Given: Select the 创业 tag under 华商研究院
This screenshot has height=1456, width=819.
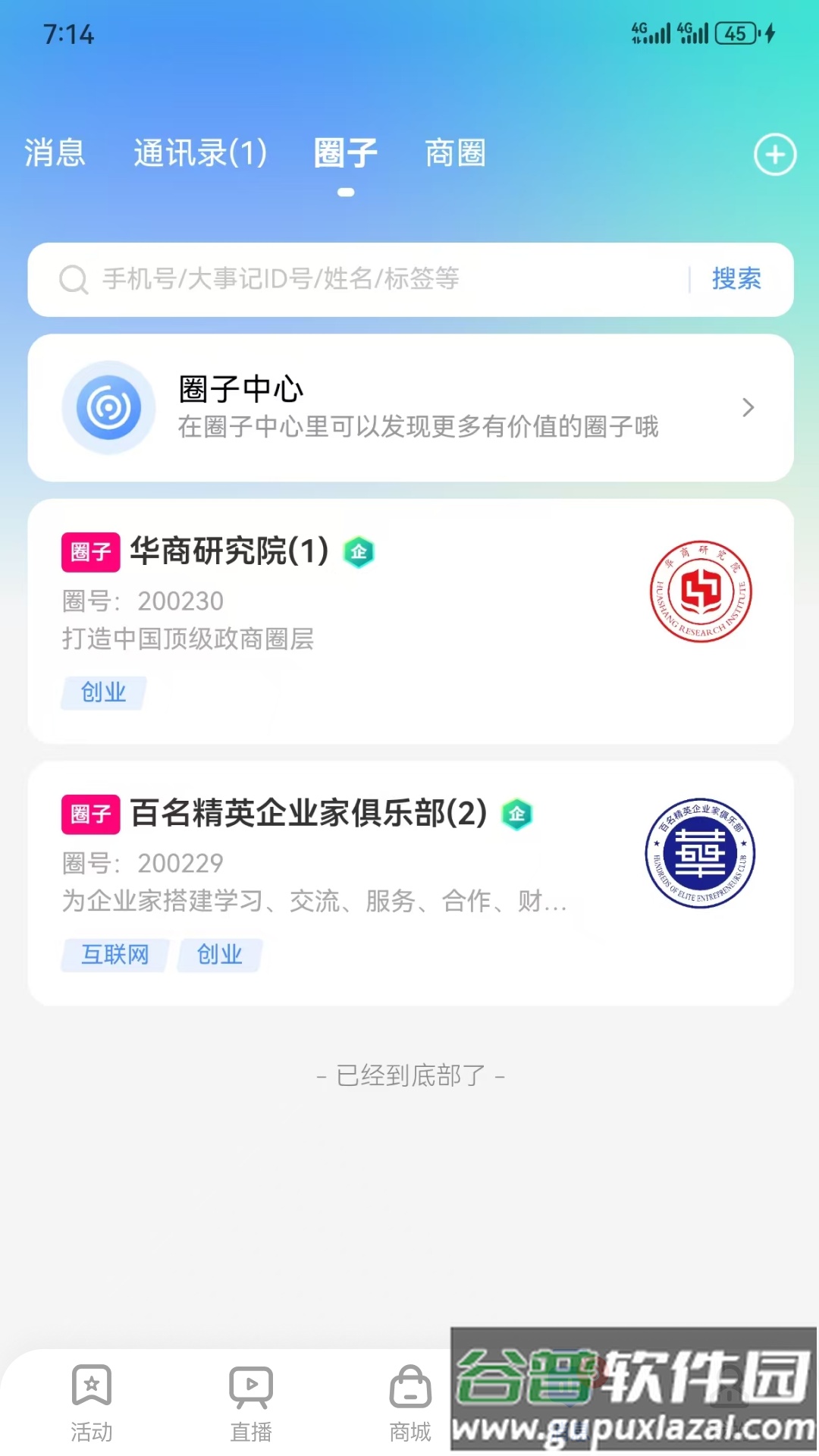Looking at the screenshot, I should pos(103,692).
